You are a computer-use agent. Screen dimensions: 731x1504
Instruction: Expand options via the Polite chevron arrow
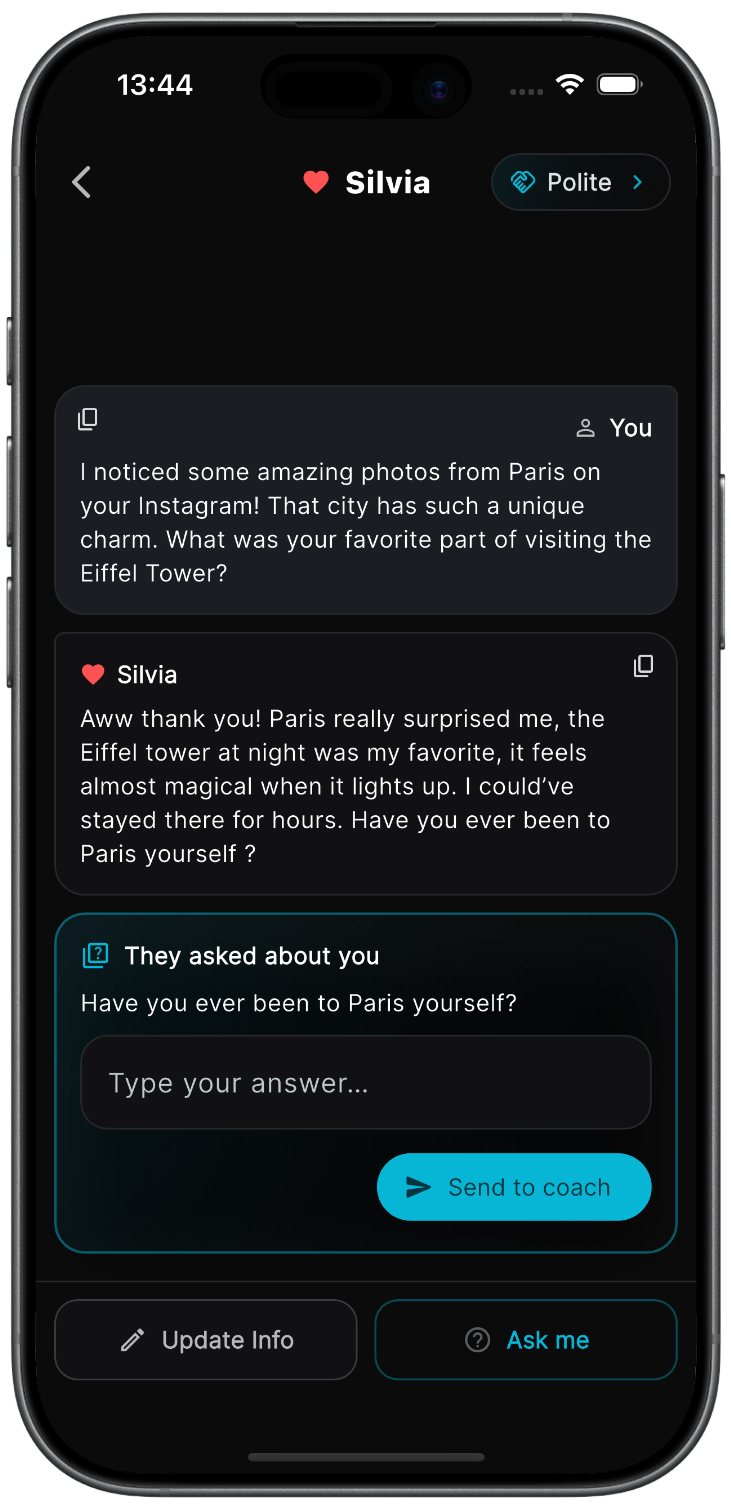pyautogui.click(x=637, y=182)
